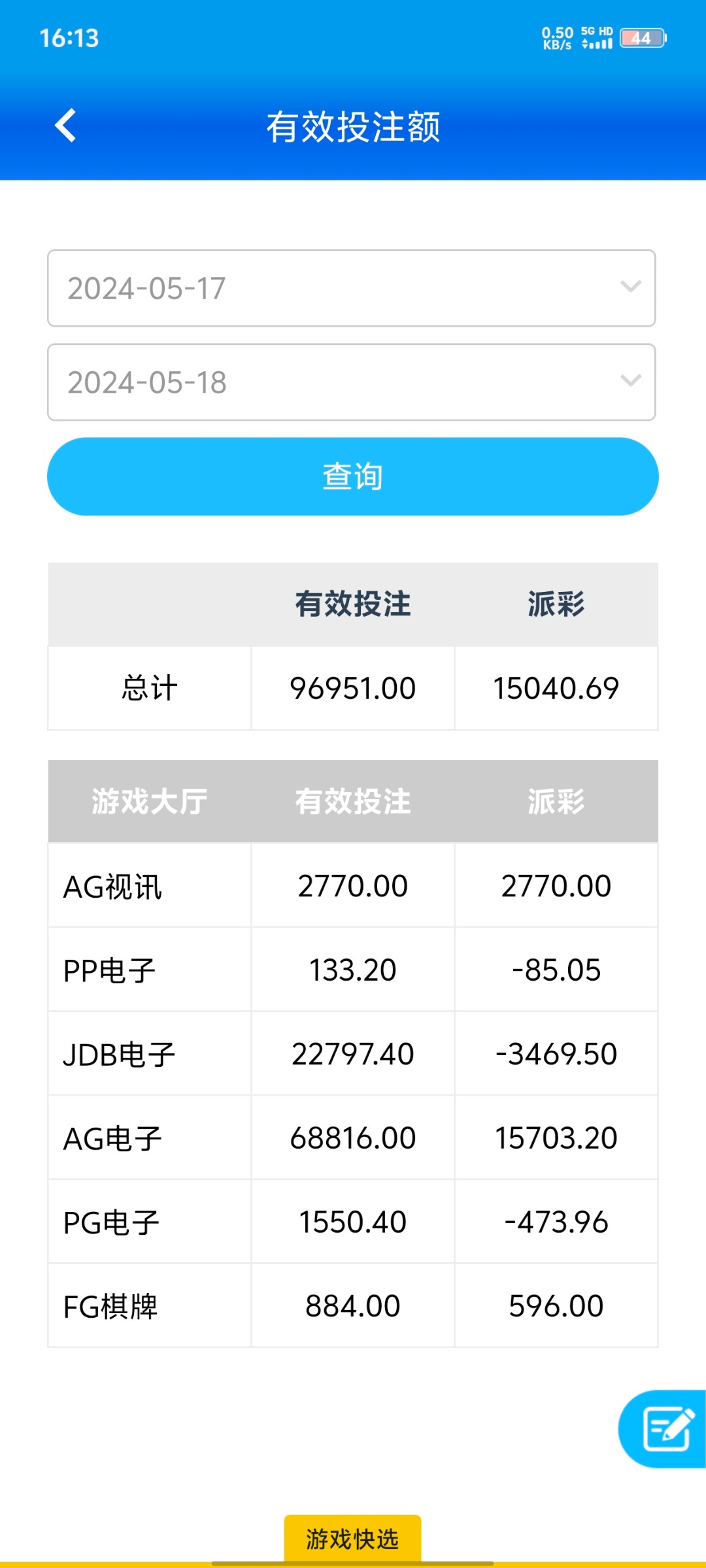Open the 游戏快选 quick game selector

[352, 1539]
